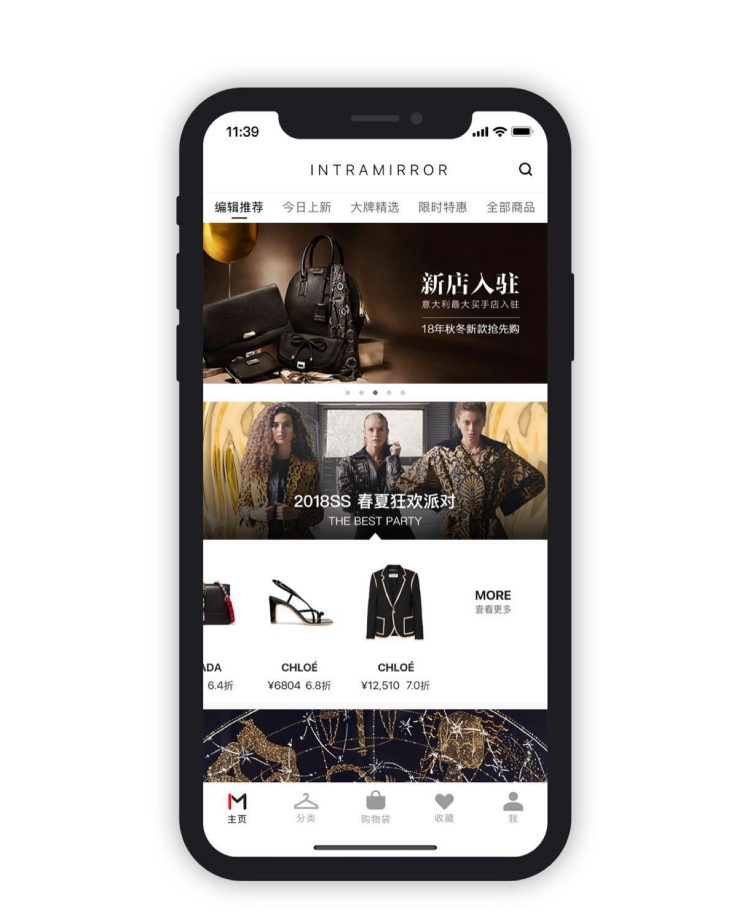This screenshot has height=917, width=750.
Task: Open the 2018SS 春夏狂欢派对 banner
Action: pyautogui.click(x=375, y=470)
